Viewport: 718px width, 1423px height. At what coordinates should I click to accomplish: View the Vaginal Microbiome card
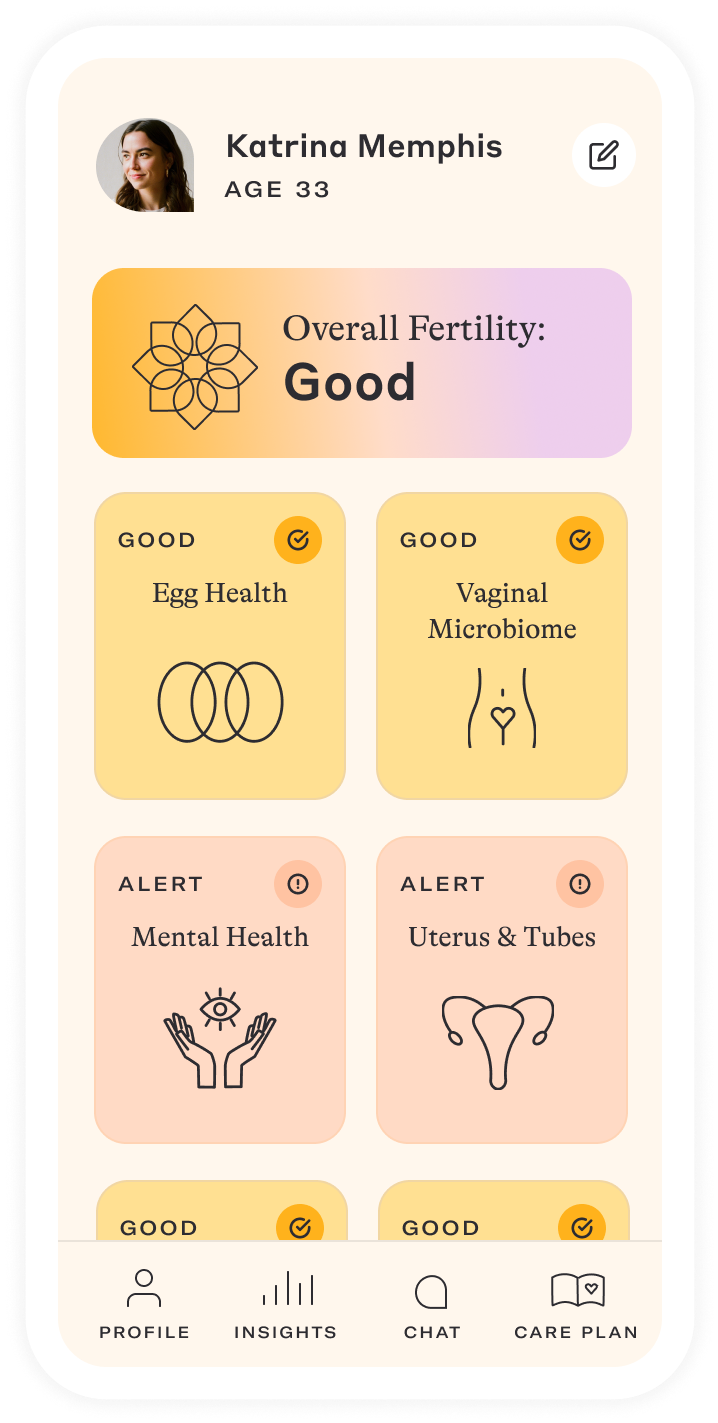pyautogui.click(x=502, y=646)
